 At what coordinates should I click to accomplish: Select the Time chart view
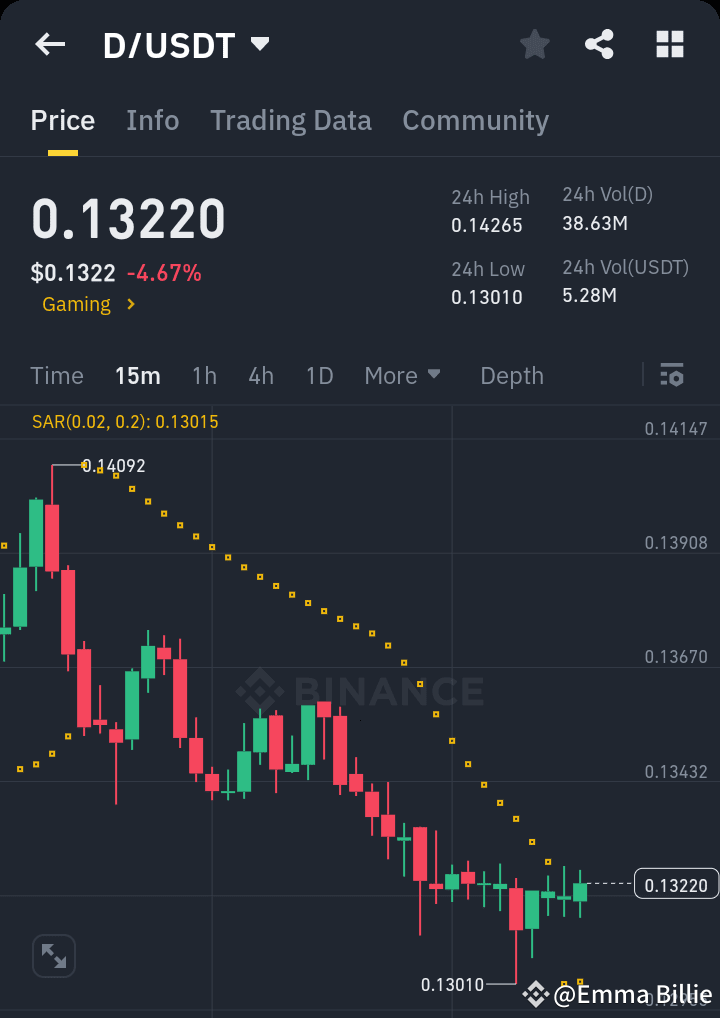(56, 375)
